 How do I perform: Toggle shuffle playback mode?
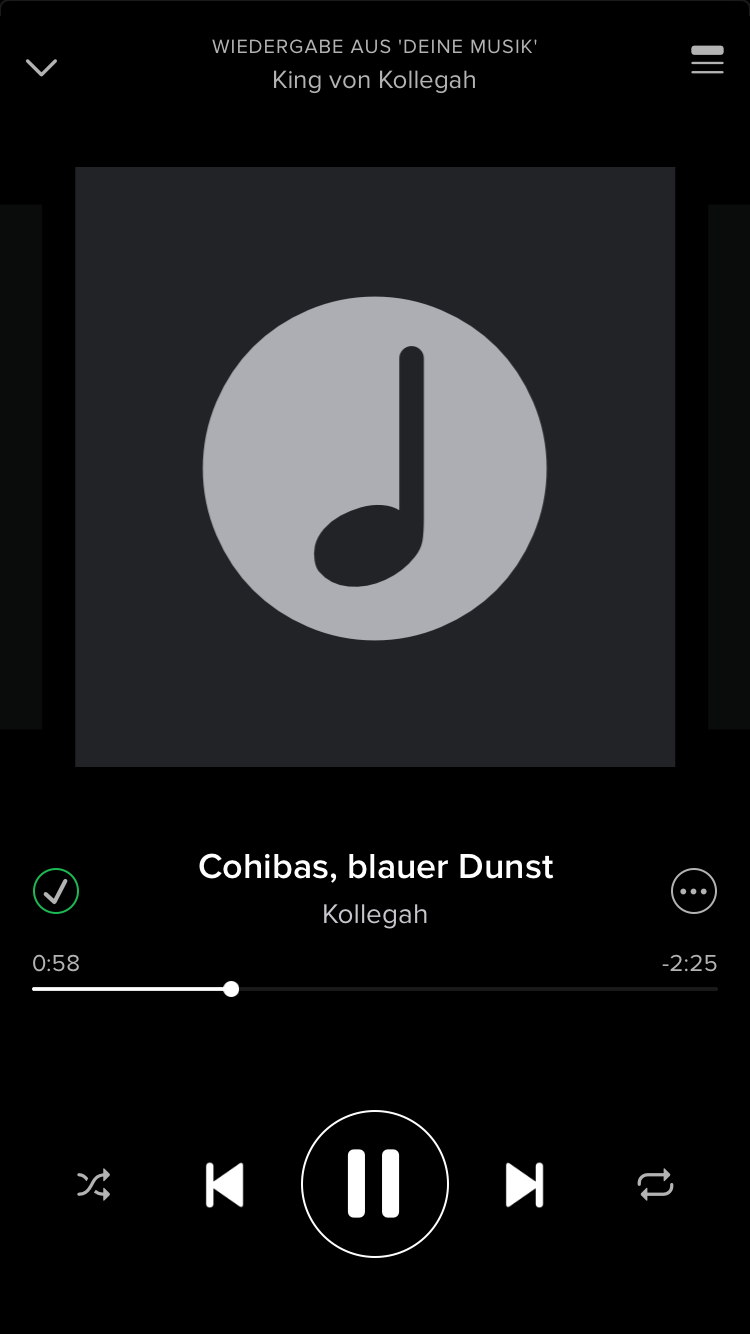point(93,1184)
